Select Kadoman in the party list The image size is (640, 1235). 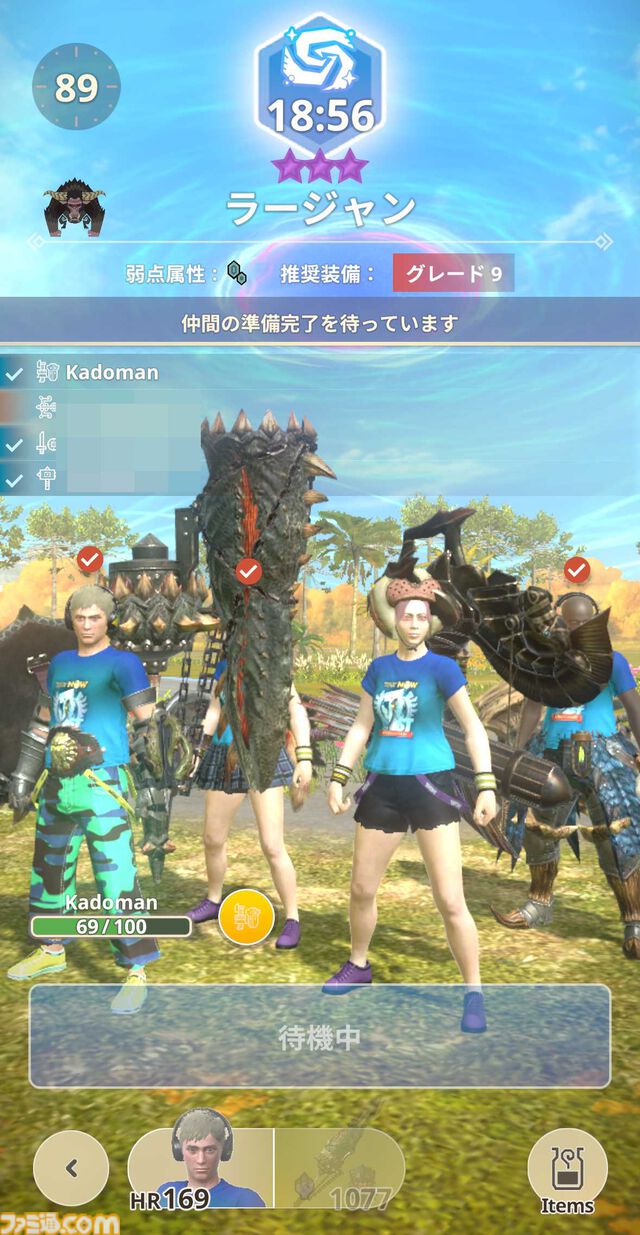pos(110,373)
